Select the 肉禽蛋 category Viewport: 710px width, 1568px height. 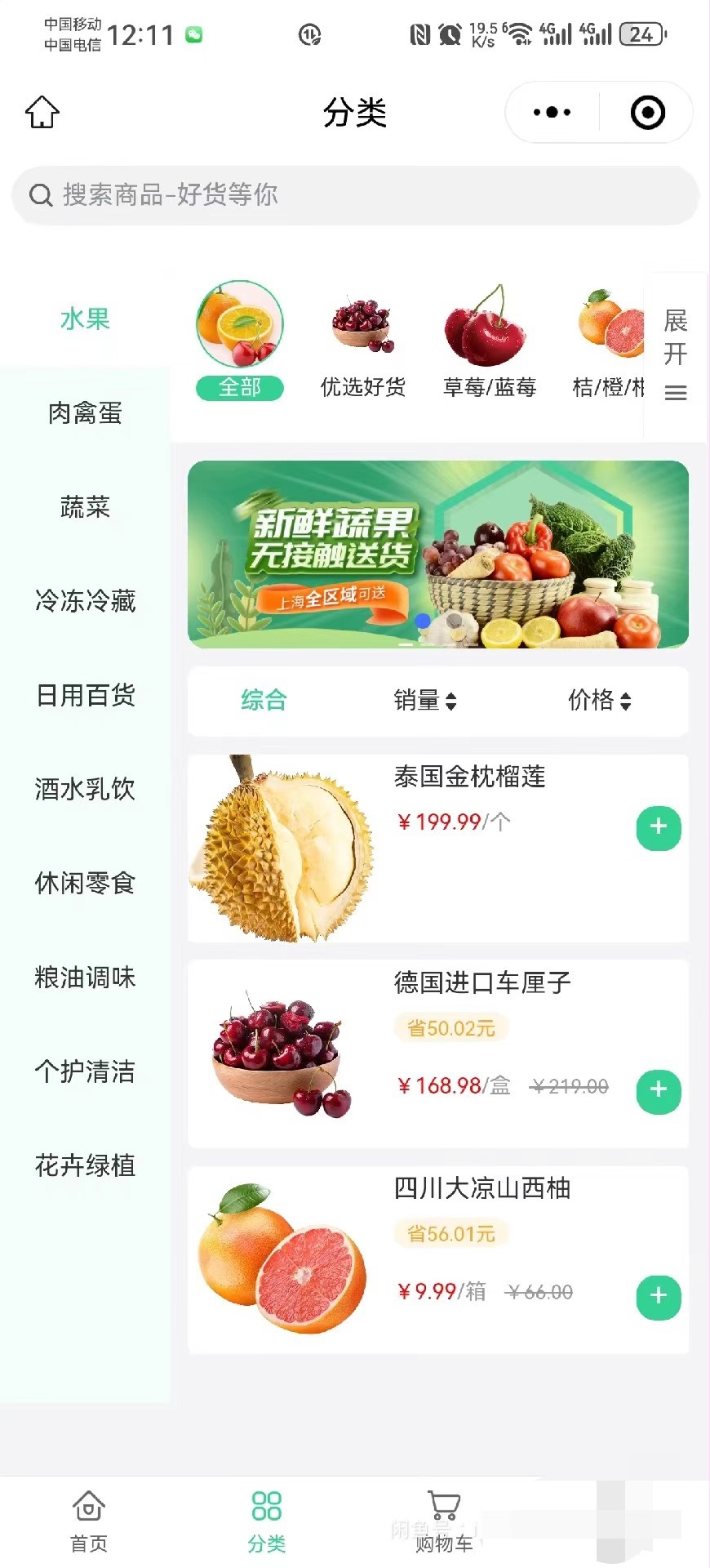point(85,413)
